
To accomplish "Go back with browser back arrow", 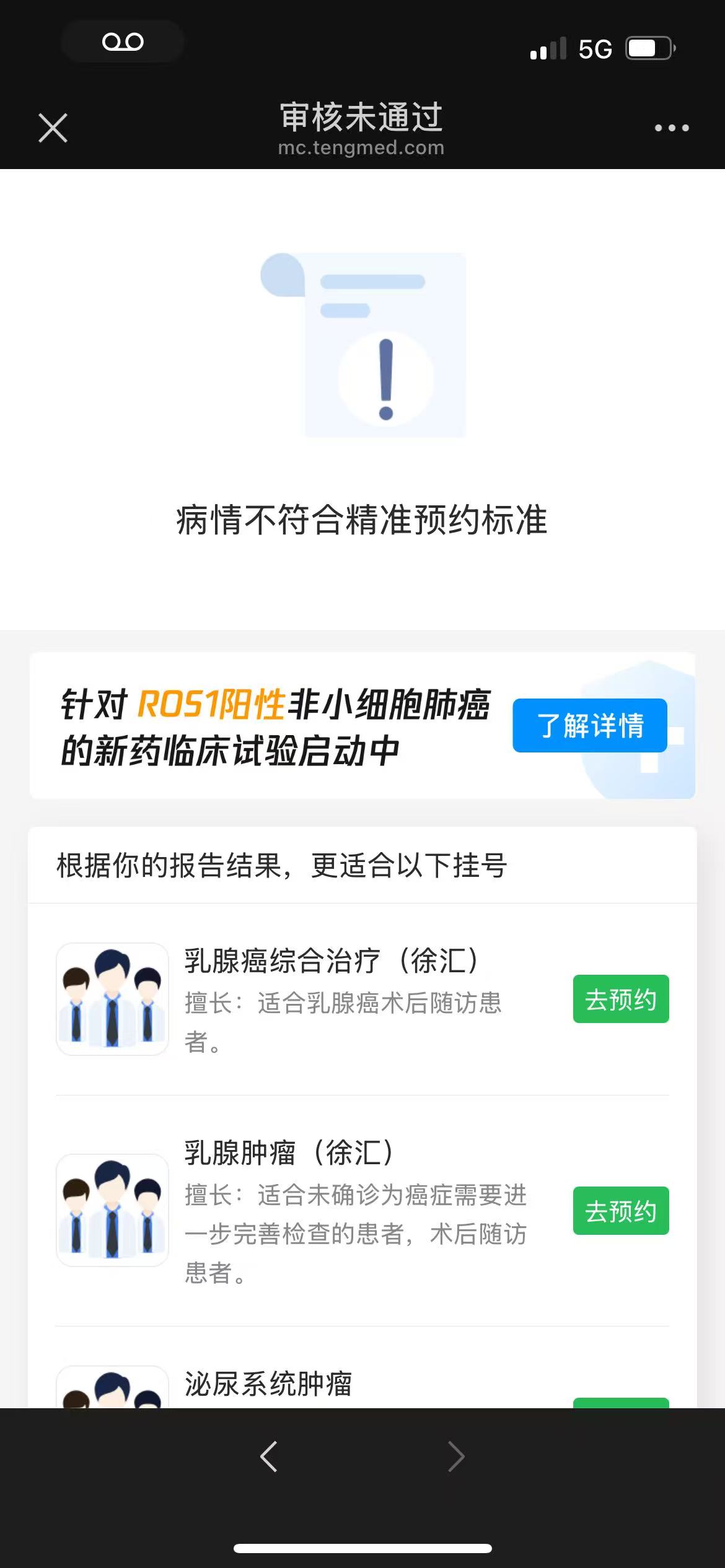I will 269,1457.
